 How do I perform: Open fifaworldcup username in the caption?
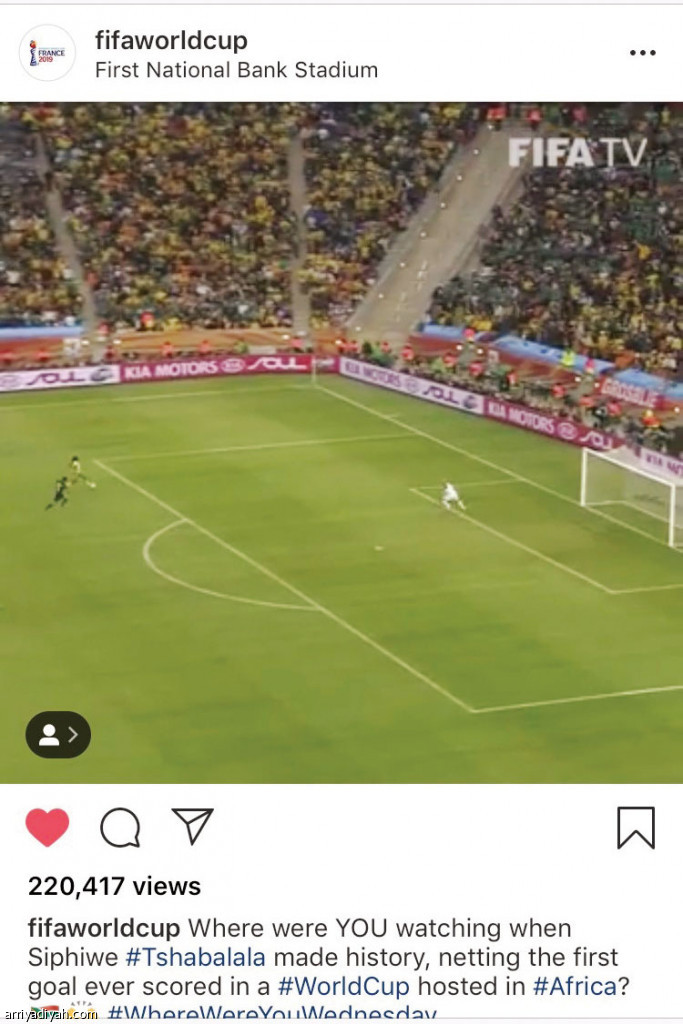pyautogui.click(x=104, y=928)
